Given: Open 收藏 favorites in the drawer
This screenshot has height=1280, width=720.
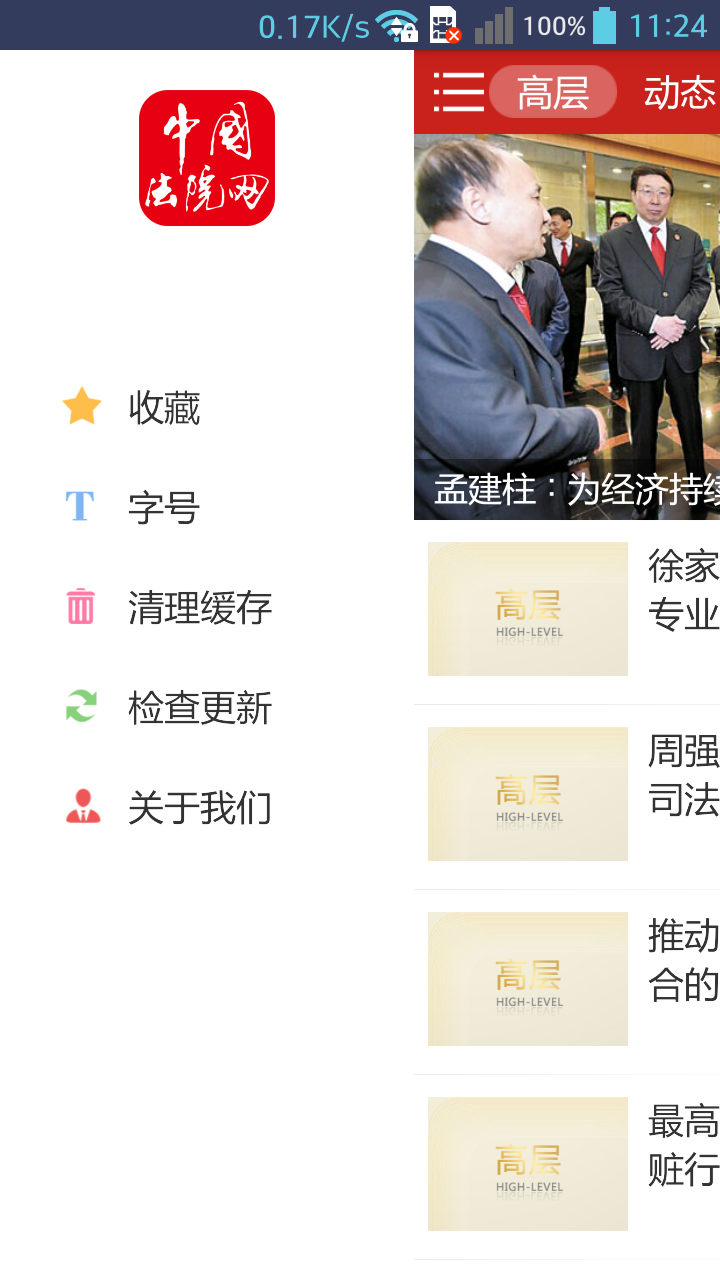Looking at the screenshot, I should click(x=164, y=408).
